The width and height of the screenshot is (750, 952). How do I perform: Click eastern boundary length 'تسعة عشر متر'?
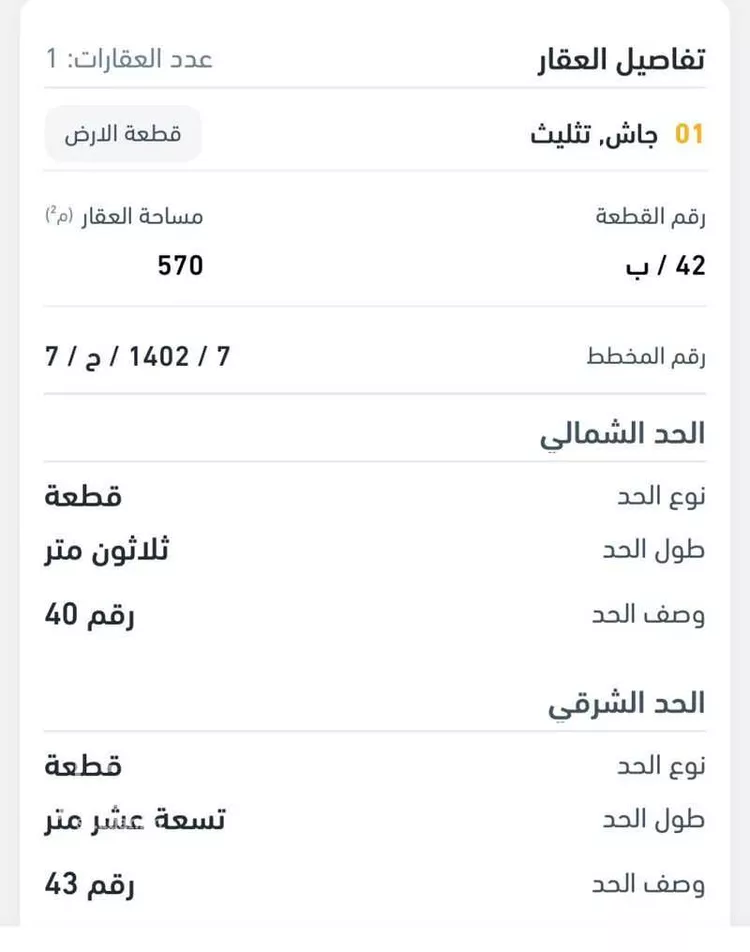[136, 818]
